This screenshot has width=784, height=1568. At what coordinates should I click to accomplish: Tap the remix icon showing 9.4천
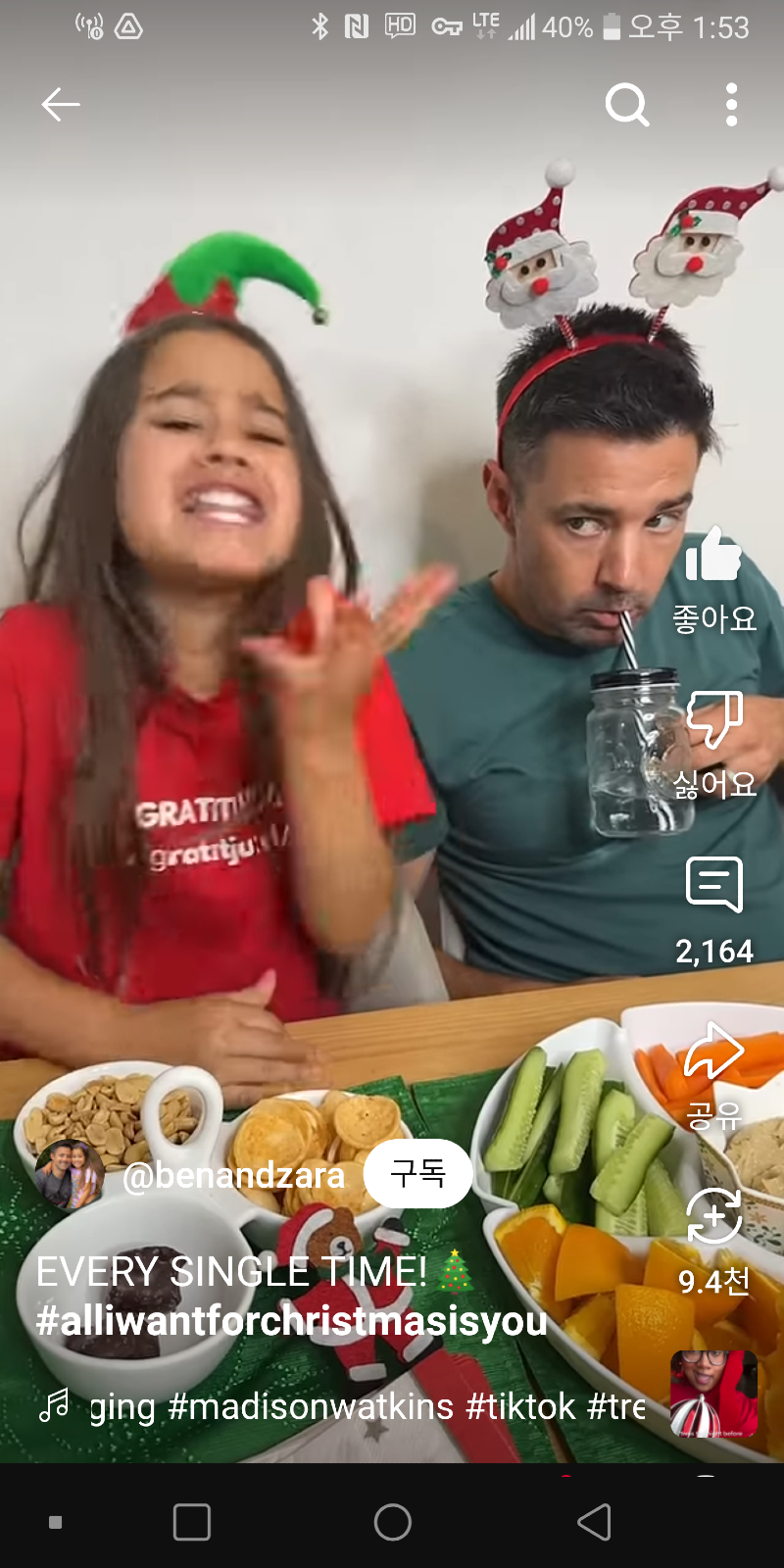[x=713, y=1217]
